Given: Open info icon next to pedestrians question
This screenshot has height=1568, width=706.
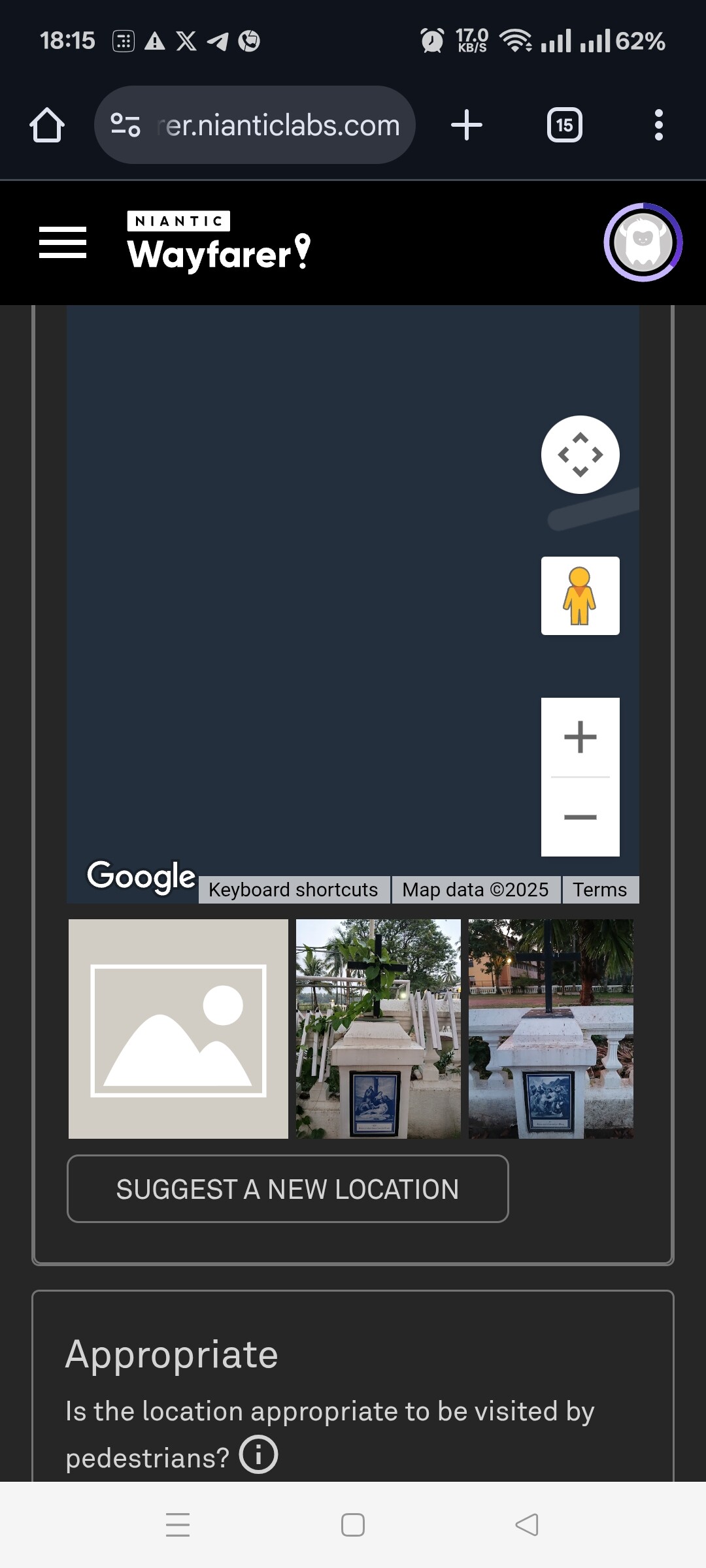Looking at the screenshot, I should 258,1454.
